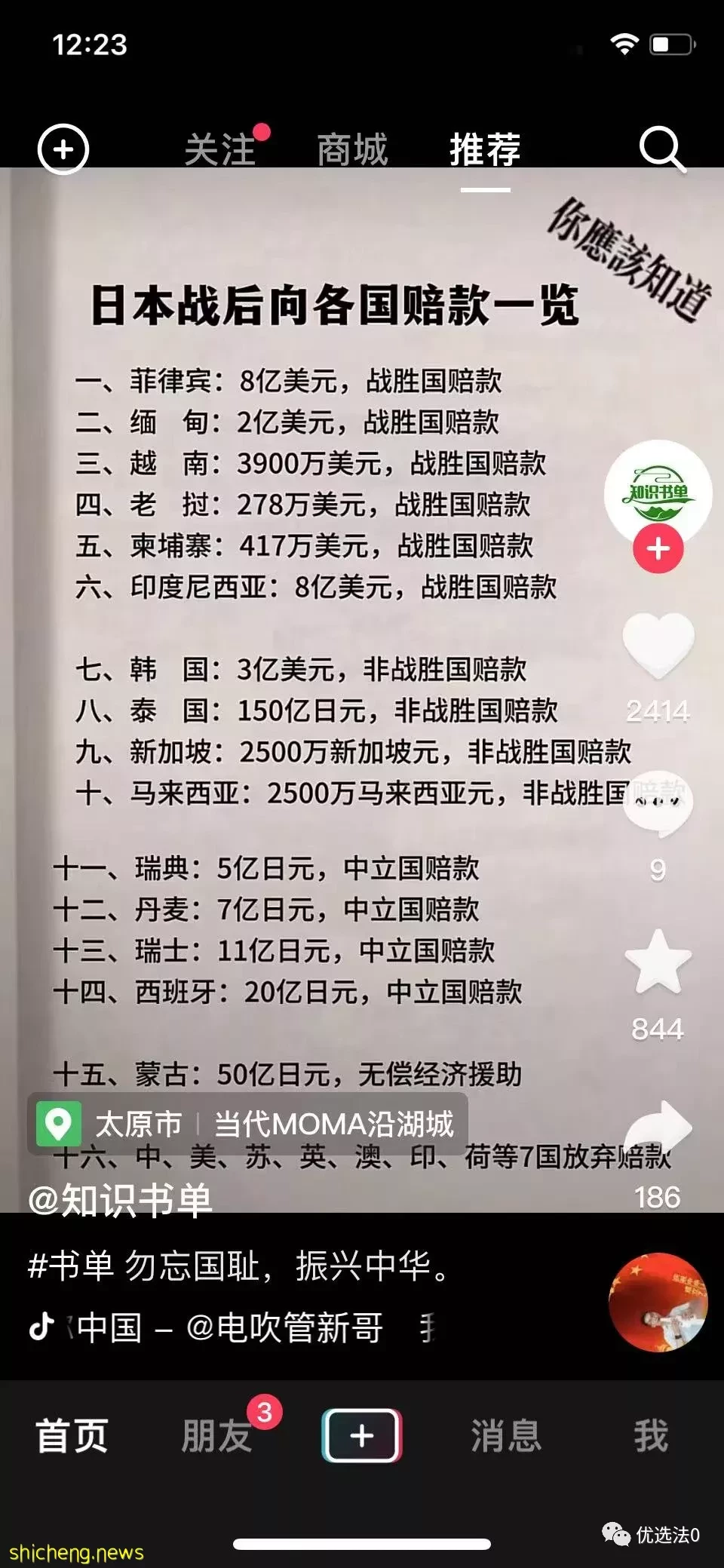Open search with the magnifier icon
724x1568 pixels.
(661, 149)
